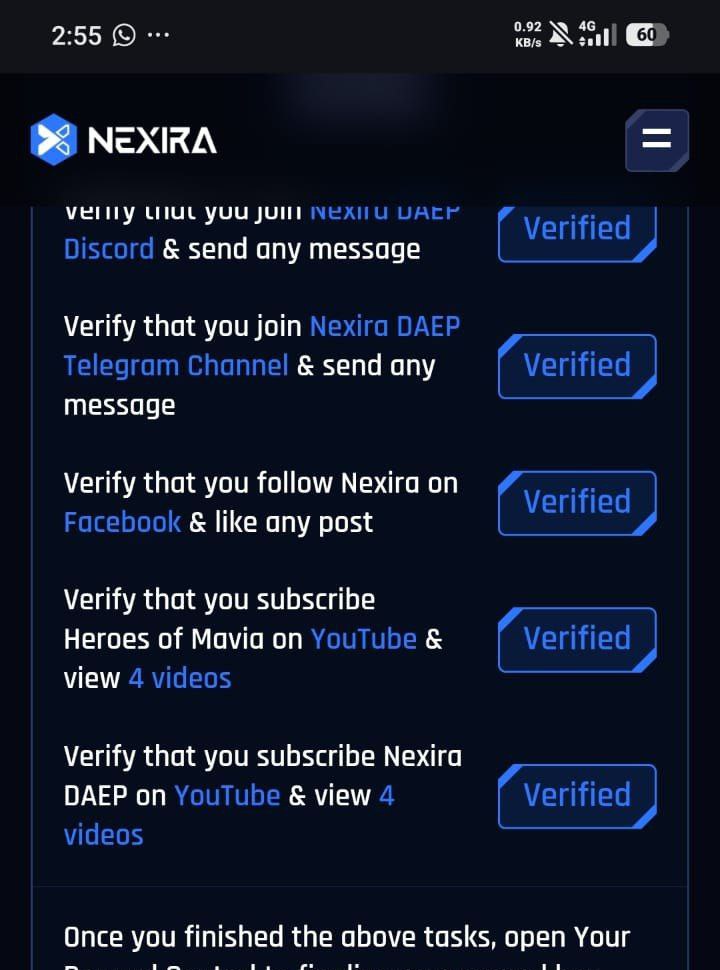The image size is (720, 970).
Task: Tap Verified button for Heroes of Mavia task
Action: click(577, 639)
